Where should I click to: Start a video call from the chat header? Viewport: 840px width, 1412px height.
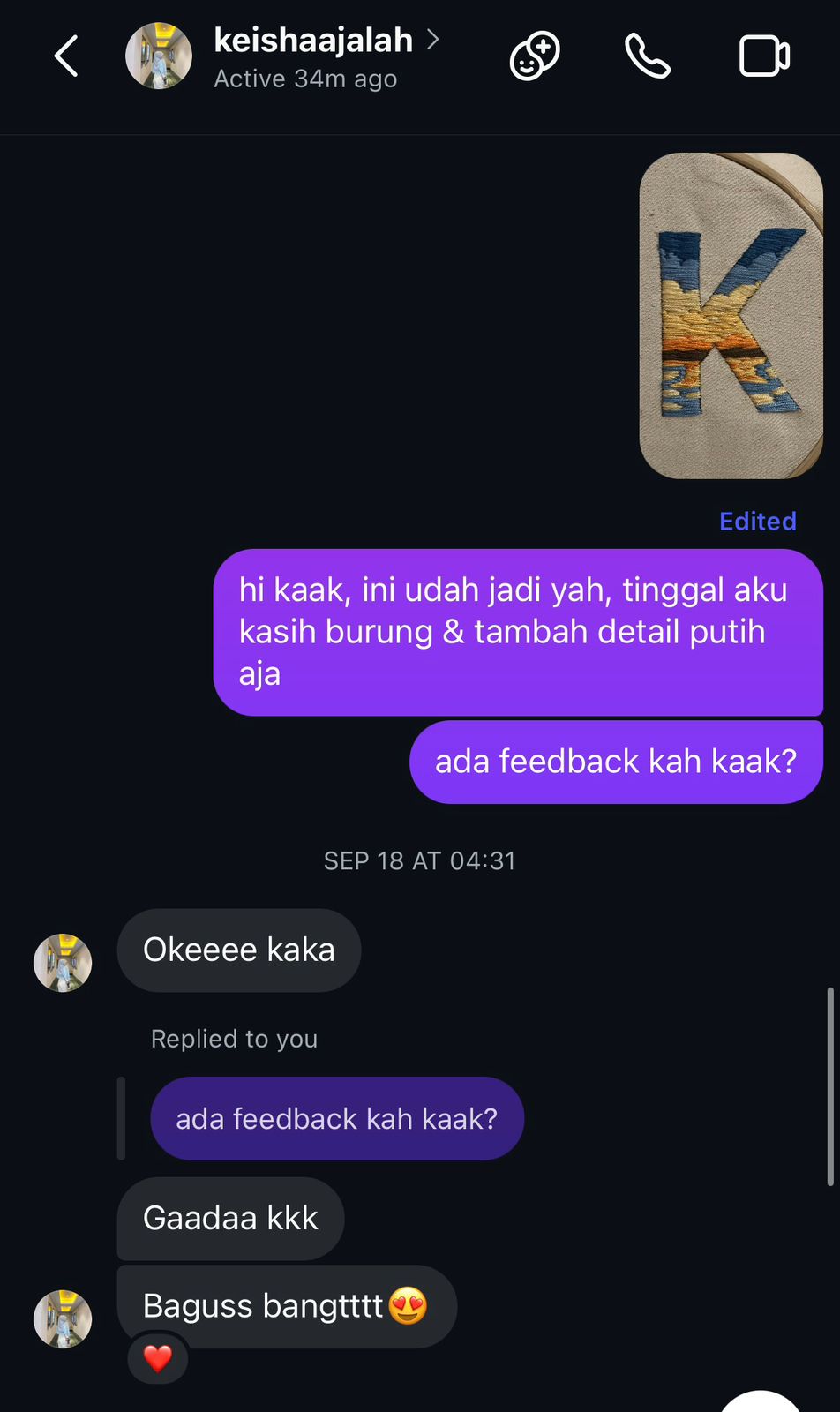764,55
